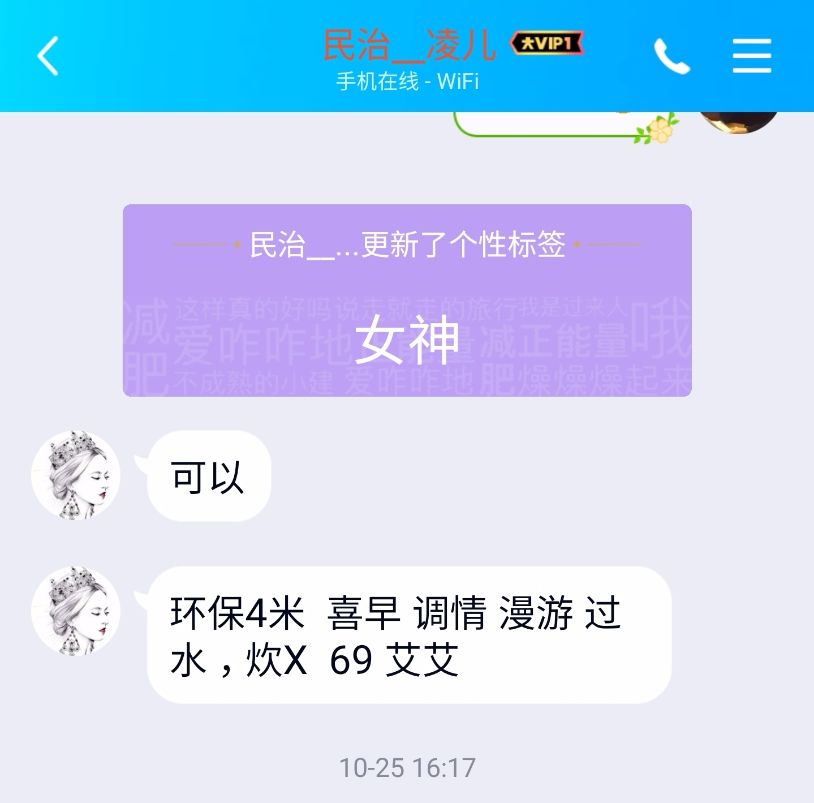The height and width of the screenshot is (803, 814).
Task: Tap the own avatar at top right
Action: tap(740, 120)
